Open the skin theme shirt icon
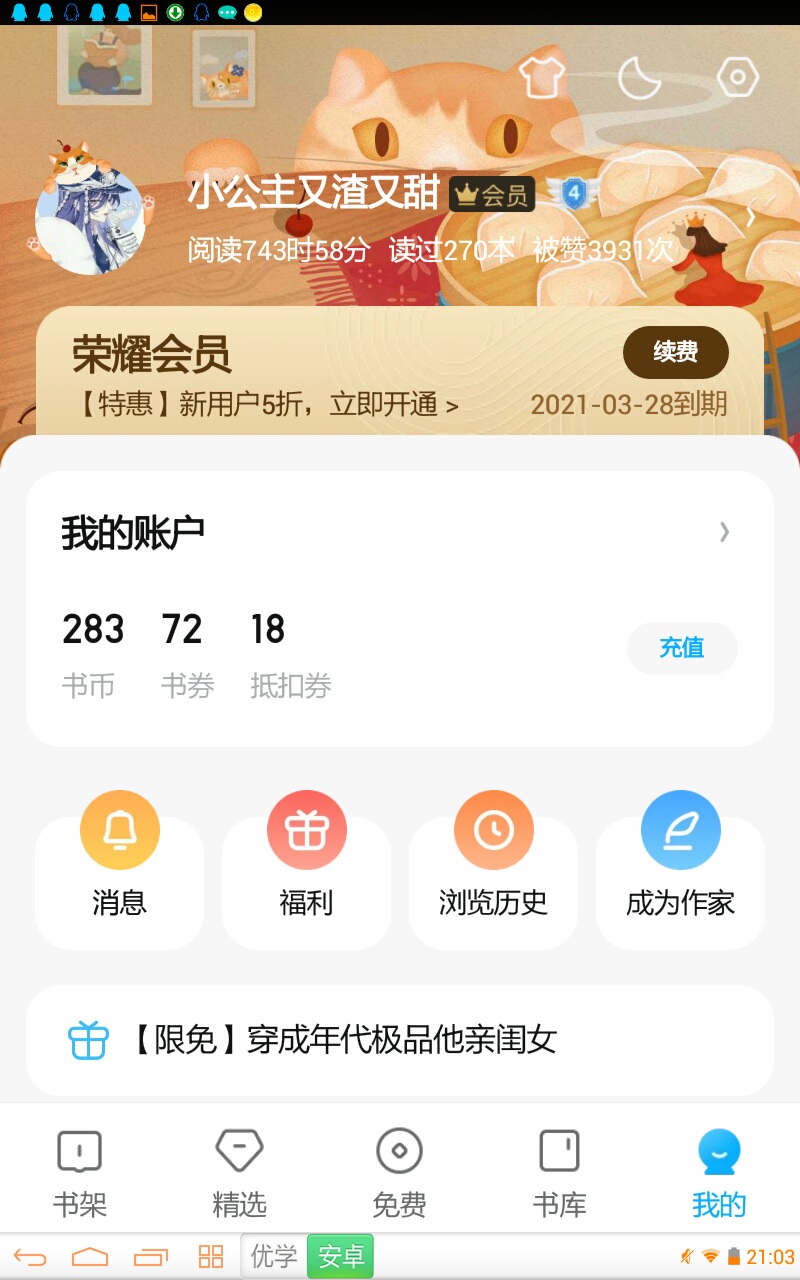The width and height of the screenshot is (800, 1280). (x=541, y=77)
